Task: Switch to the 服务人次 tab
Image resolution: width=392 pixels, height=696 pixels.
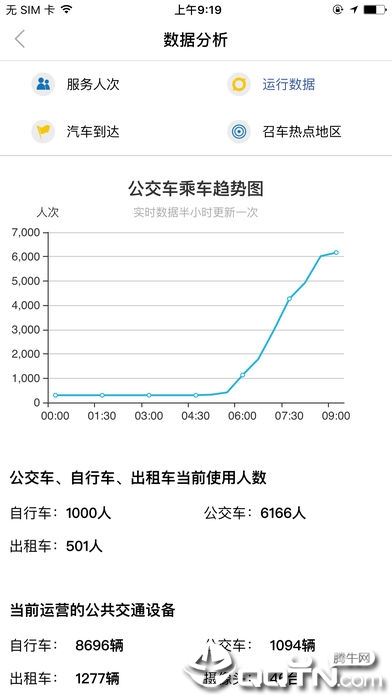Action: pyautogui.click(x=75, y=84)
